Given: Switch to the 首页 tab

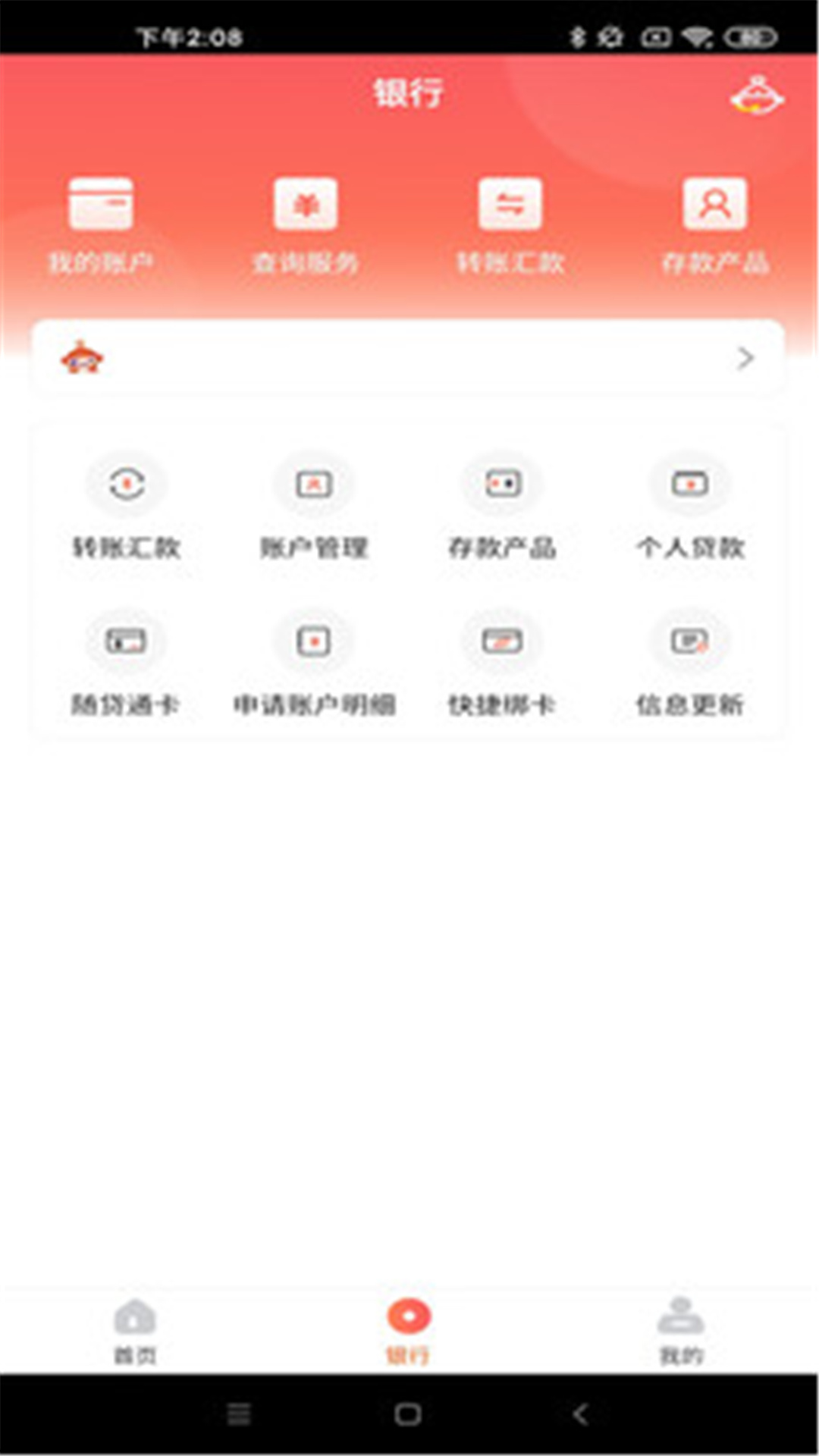Looking at the screenshot, I should click(135, 1332).
